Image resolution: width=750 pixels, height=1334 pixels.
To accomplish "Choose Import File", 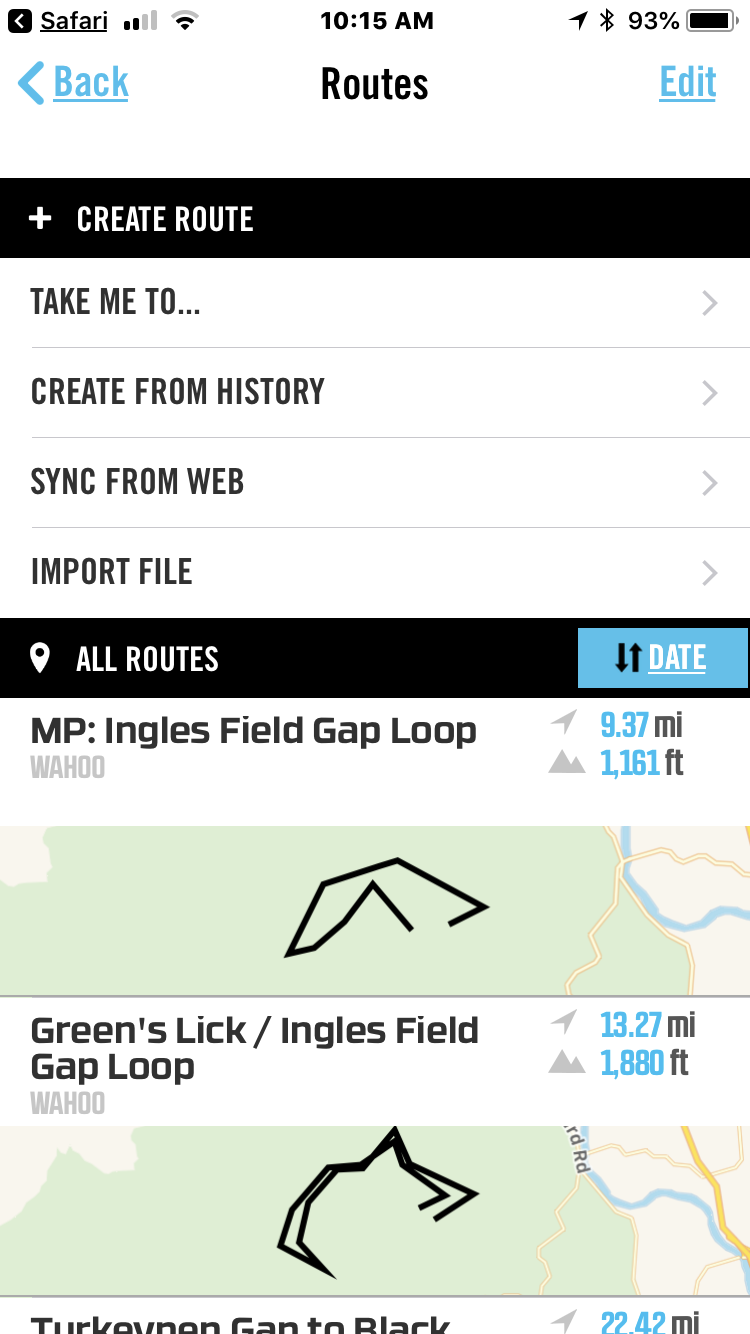I will (x=375, y=573).
